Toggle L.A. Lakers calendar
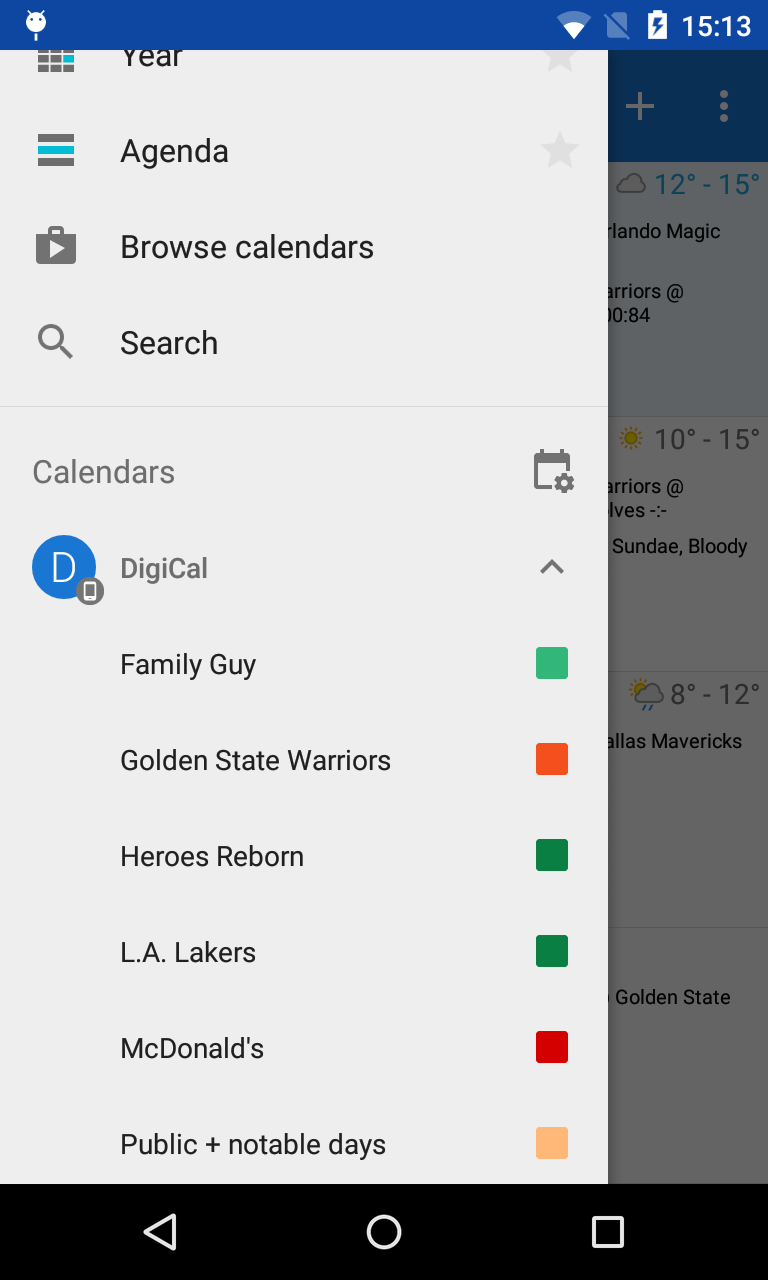 (x=551, y=951)
